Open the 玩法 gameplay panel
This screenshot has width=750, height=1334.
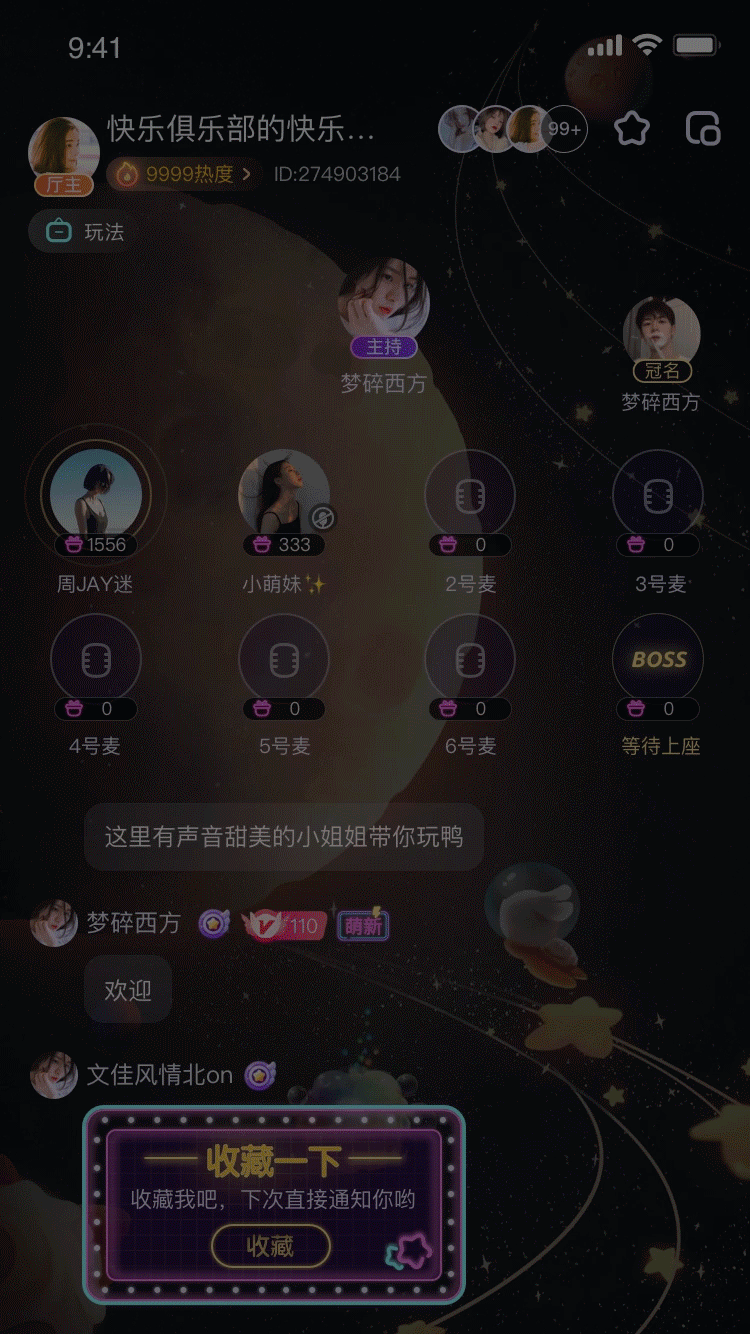79,231
